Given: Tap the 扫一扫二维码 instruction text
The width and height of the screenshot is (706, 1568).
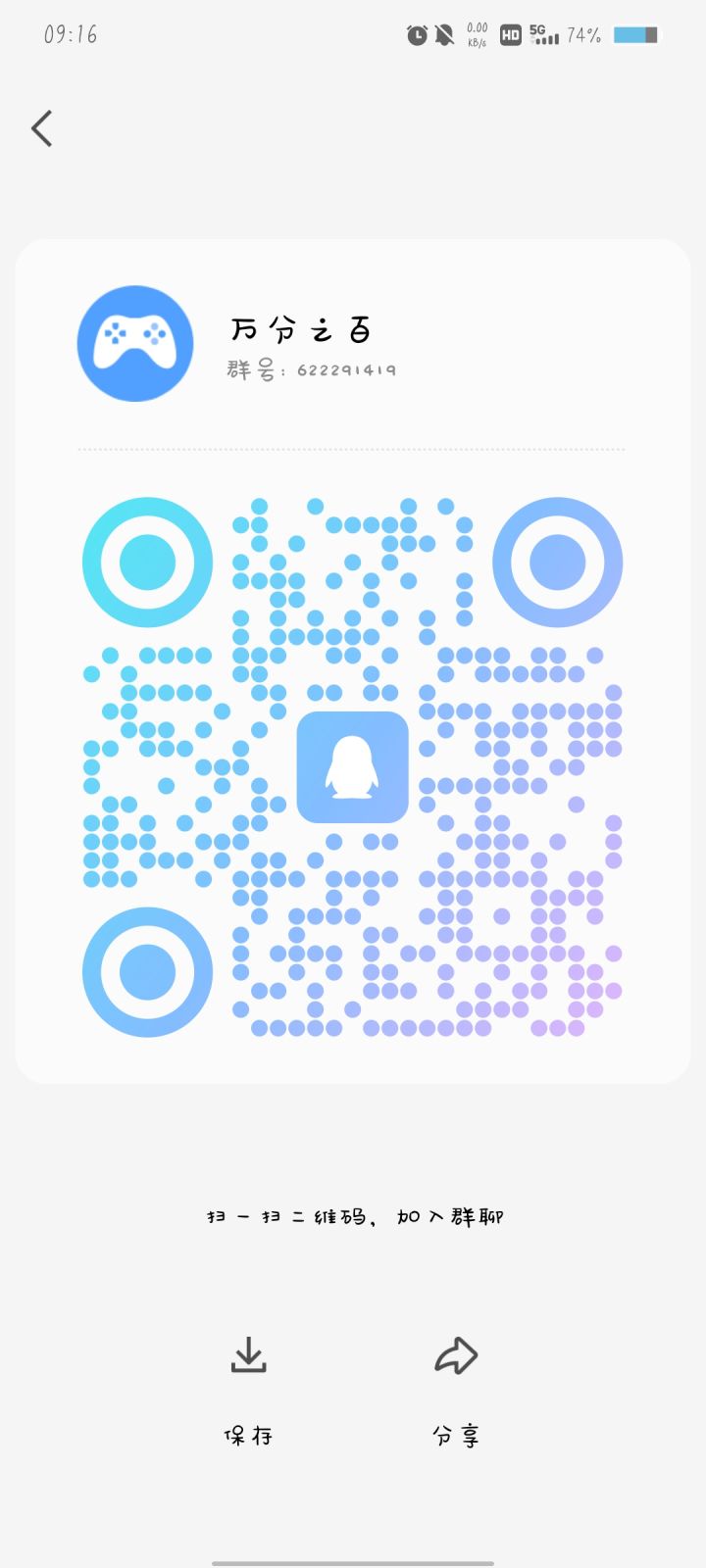Looking at the screenshot, I should click(x=353, y=1215).
